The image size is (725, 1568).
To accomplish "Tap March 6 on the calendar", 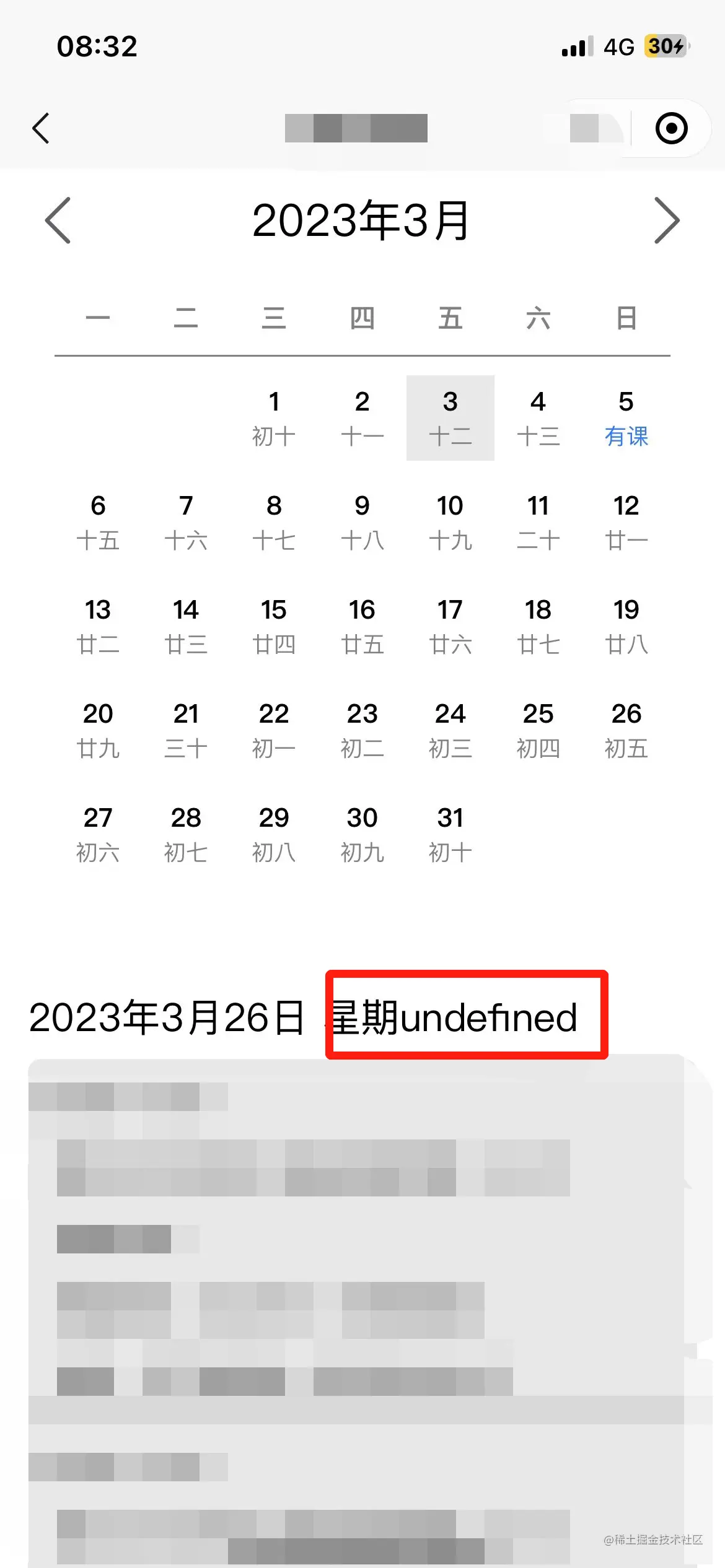I will pos(98,522).
